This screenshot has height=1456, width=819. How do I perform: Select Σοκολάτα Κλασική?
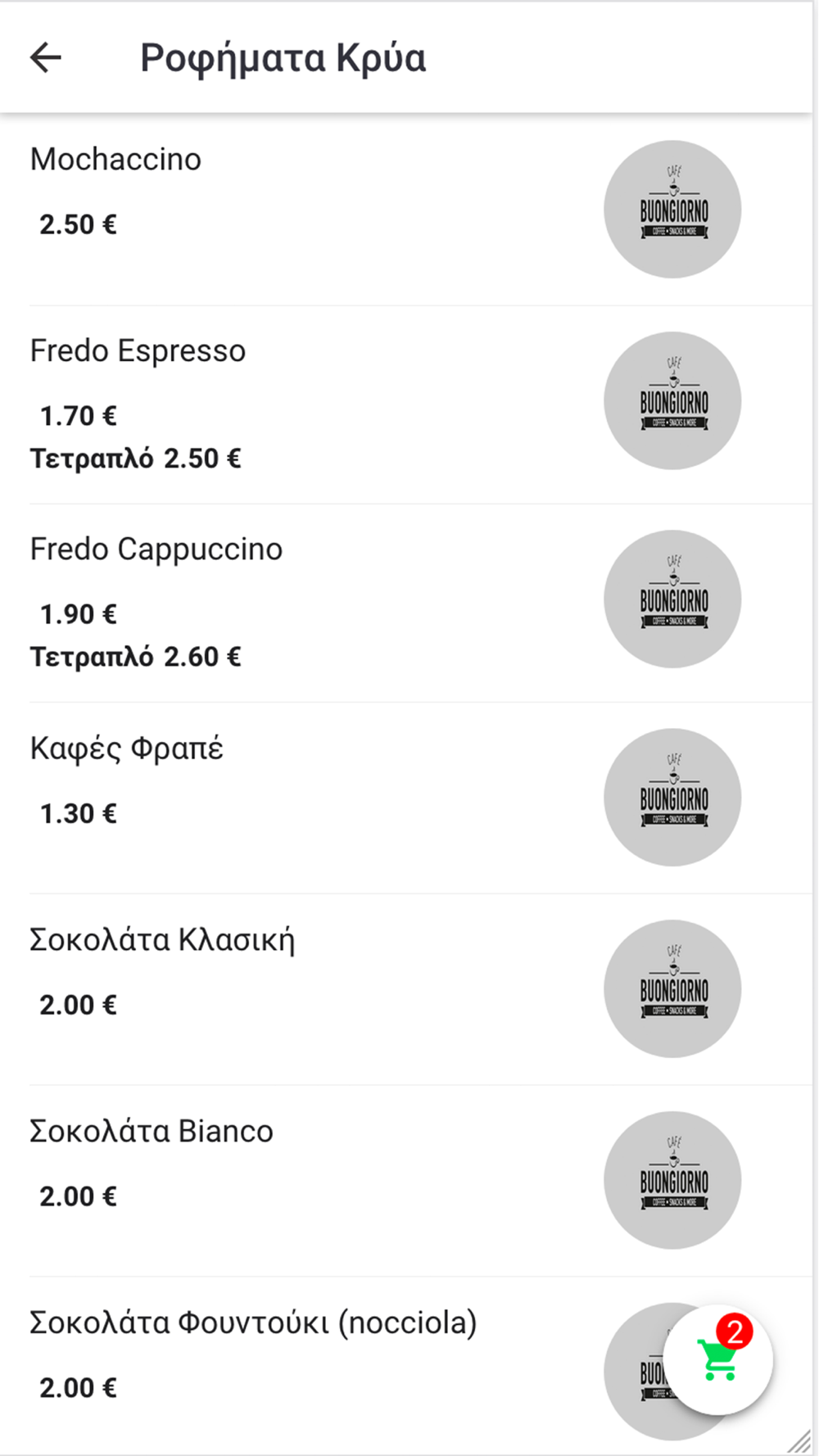click(x=162, y=940)
